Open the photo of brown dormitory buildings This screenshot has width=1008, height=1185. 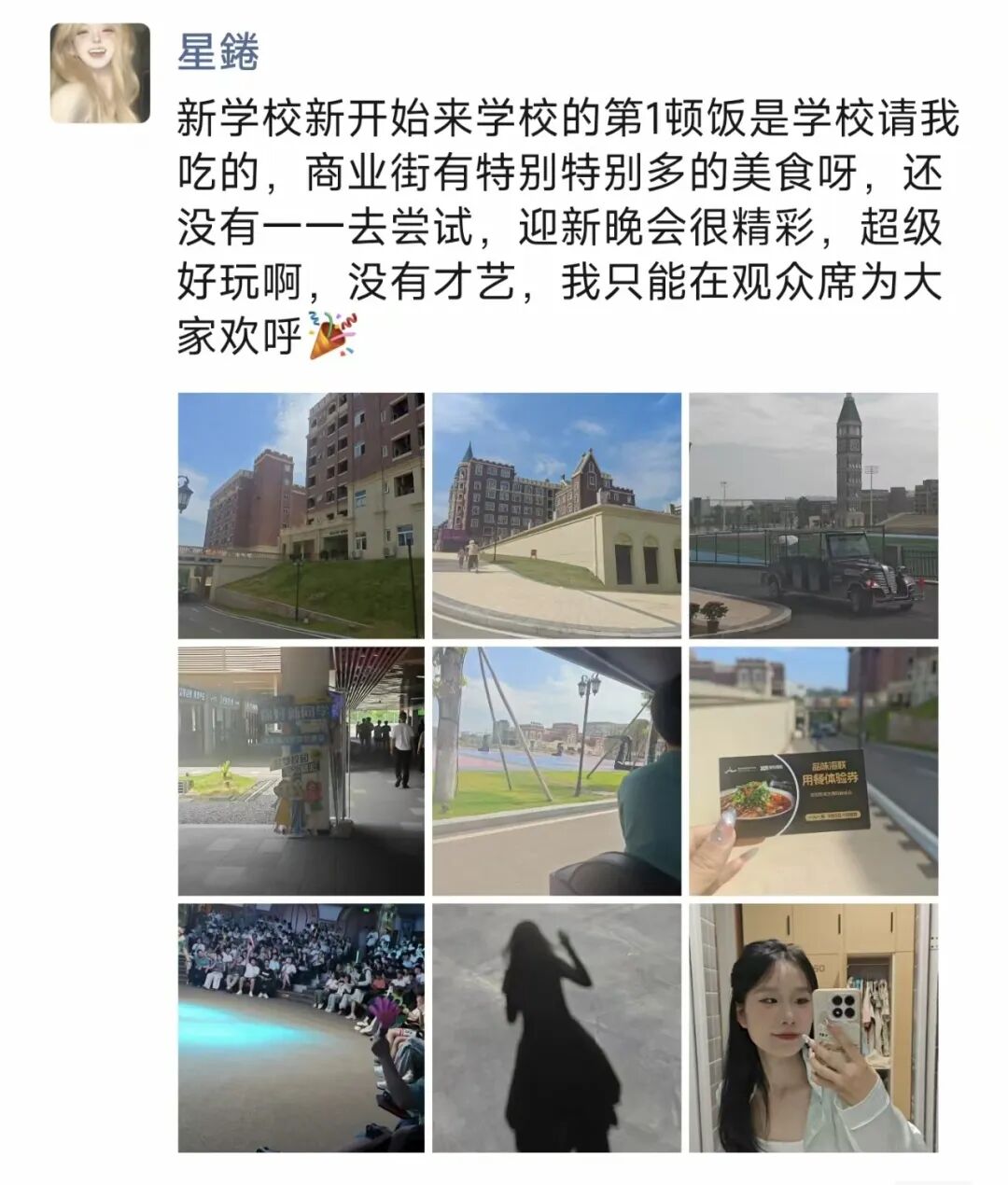(x=301, y=515)
